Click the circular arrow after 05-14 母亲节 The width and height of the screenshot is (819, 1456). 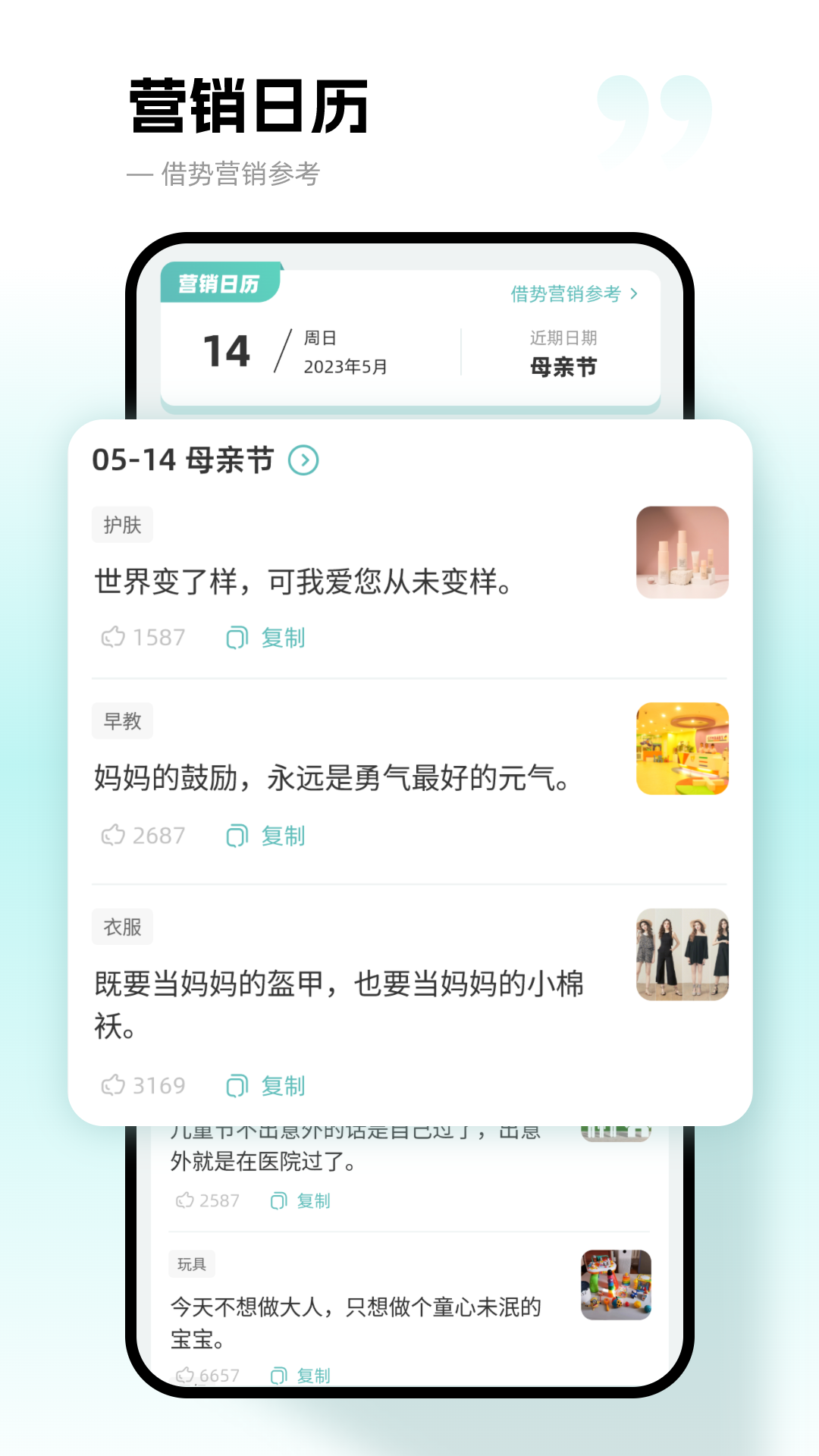(x=303, y=459)
